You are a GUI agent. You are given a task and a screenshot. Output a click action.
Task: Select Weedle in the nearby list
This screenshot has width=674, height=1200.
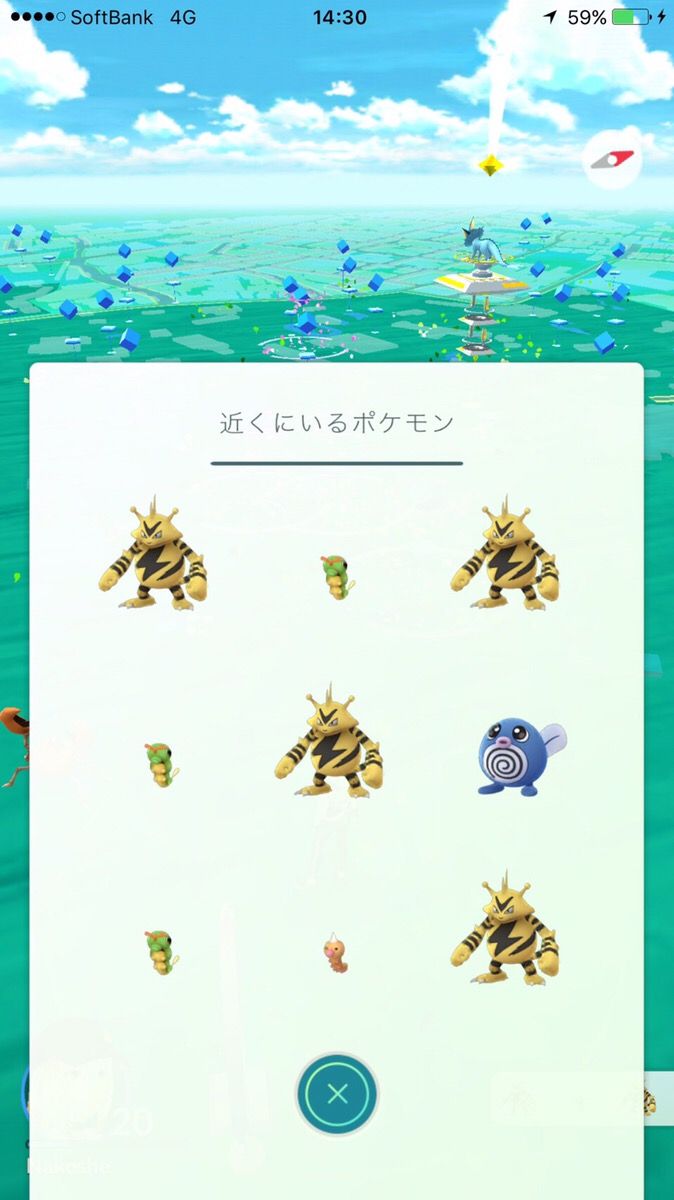coord(337,953)
